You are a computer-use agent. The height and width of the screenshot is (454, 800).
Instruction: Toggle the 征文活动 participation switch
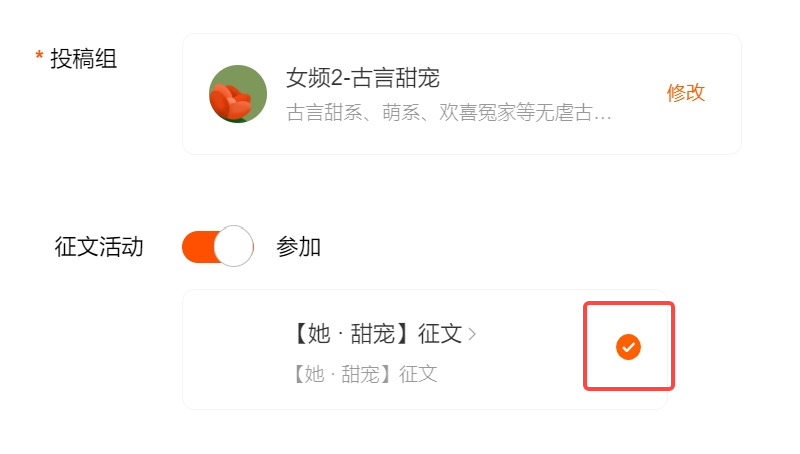click(x=218, y=246)
